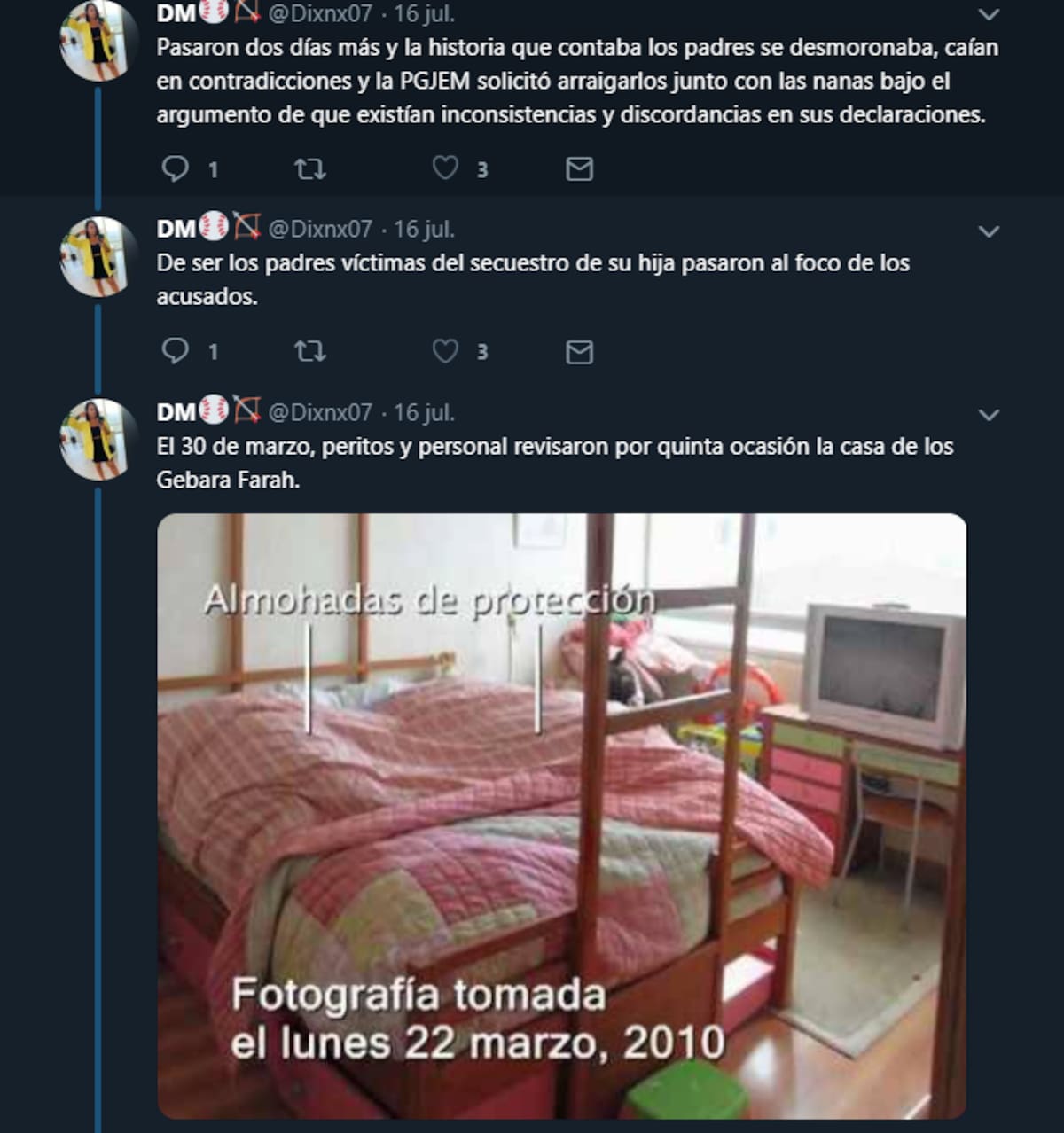Screen dimensions: 1064x1133
Task: Like the tweet mentioning PGJEM and nanas
Action: [445, 168]
